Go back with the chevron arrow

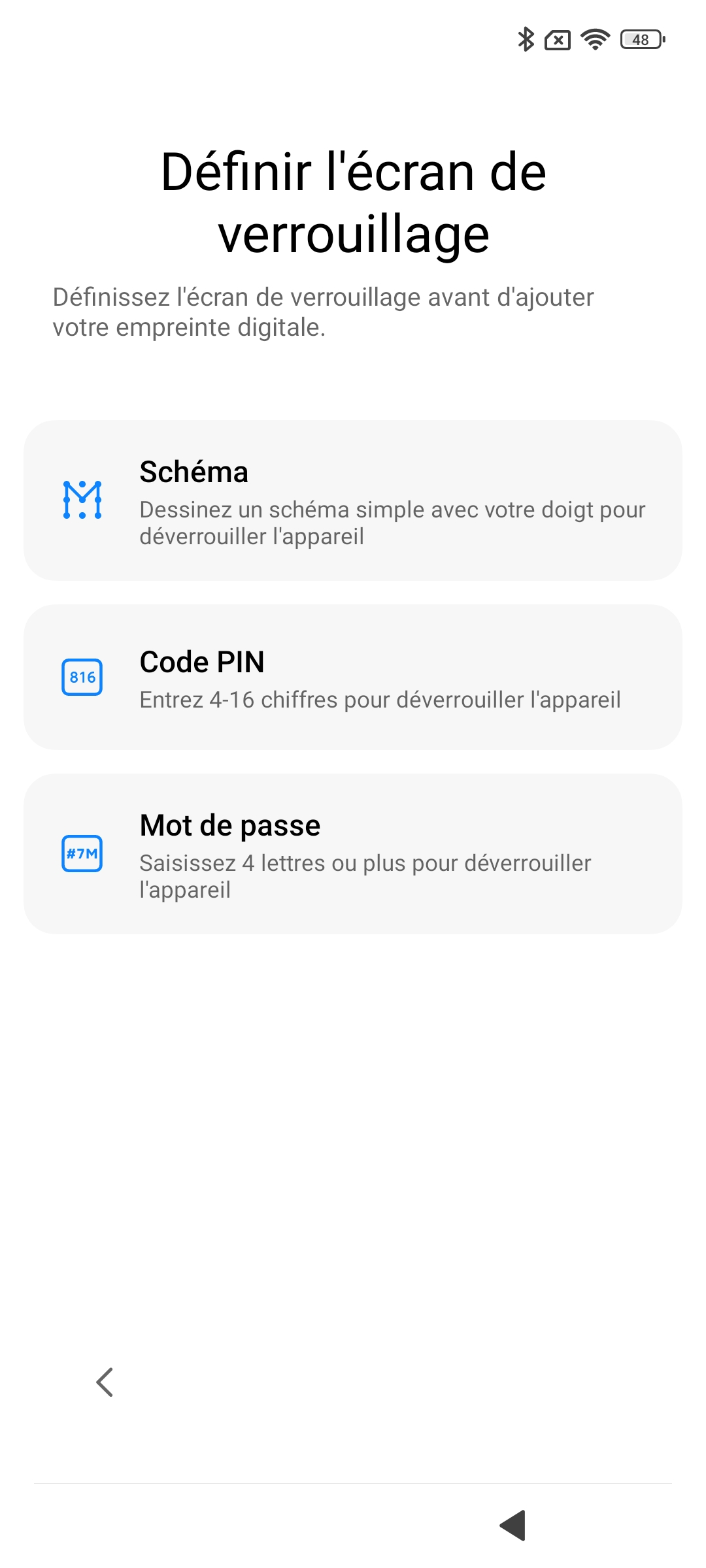[x=105, y=1382]
